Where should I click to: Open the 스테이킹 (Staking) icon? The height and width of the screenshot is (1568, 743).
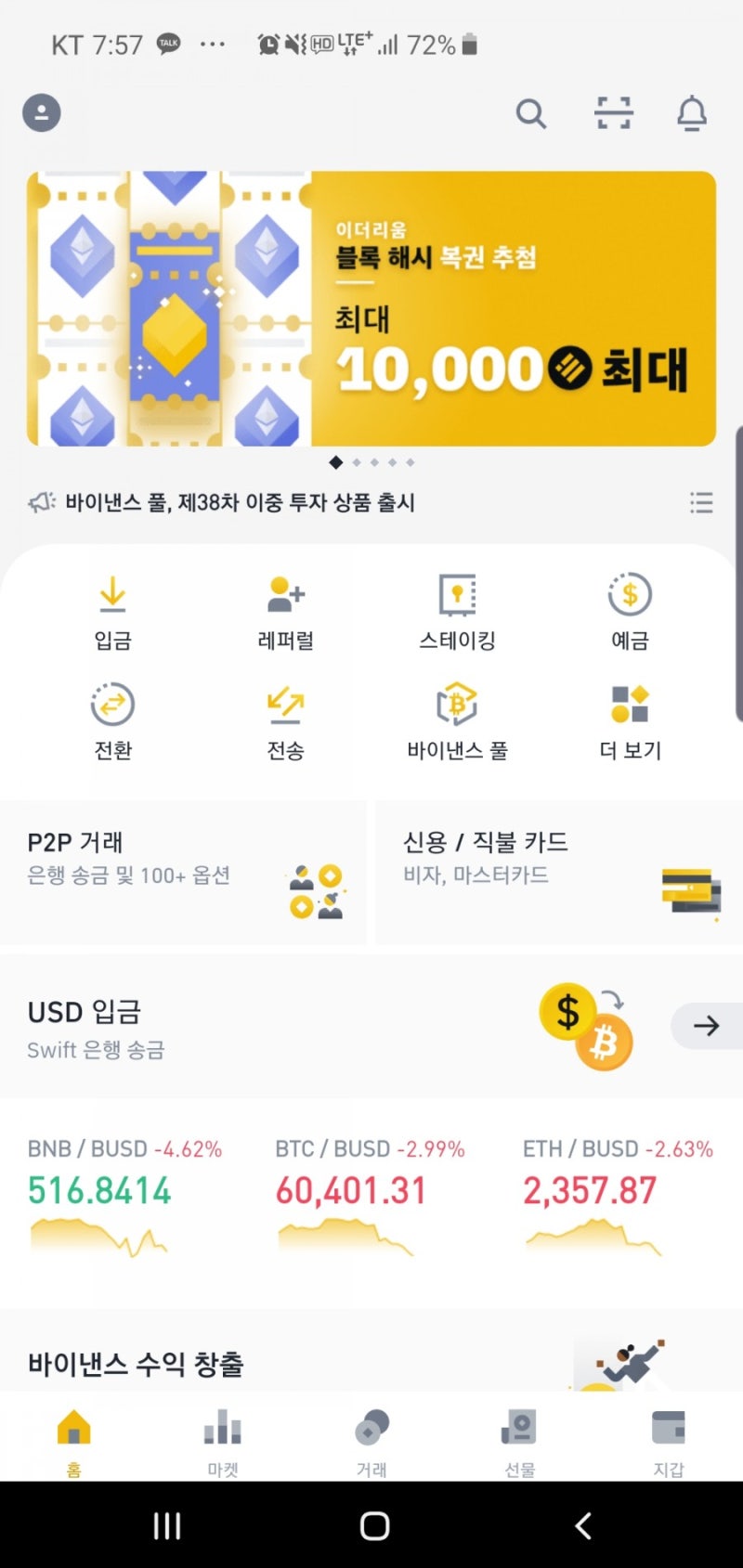[x=457, y=609]
